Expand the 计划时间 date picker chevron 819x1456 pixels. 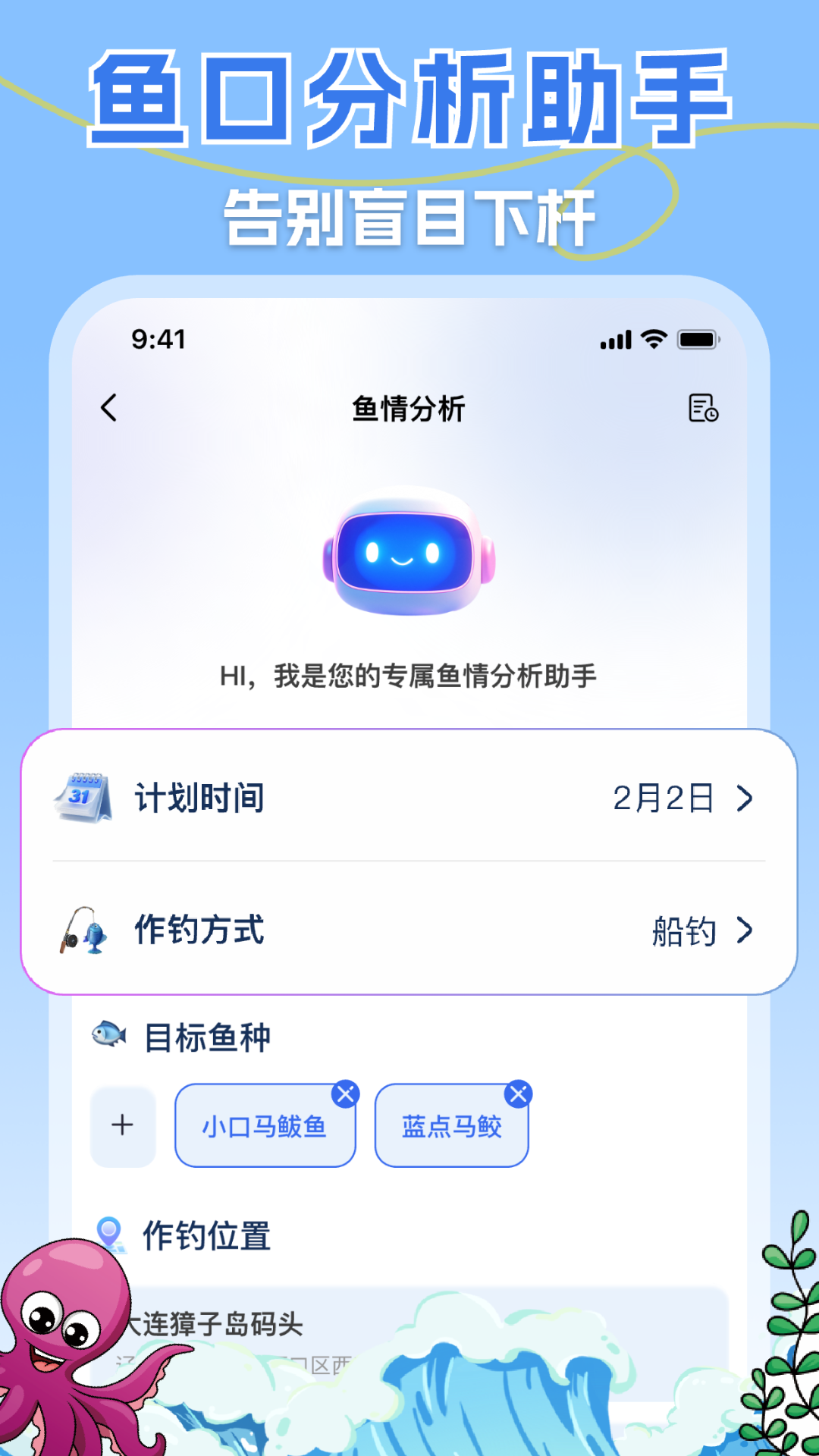click(x=746, y=797)
